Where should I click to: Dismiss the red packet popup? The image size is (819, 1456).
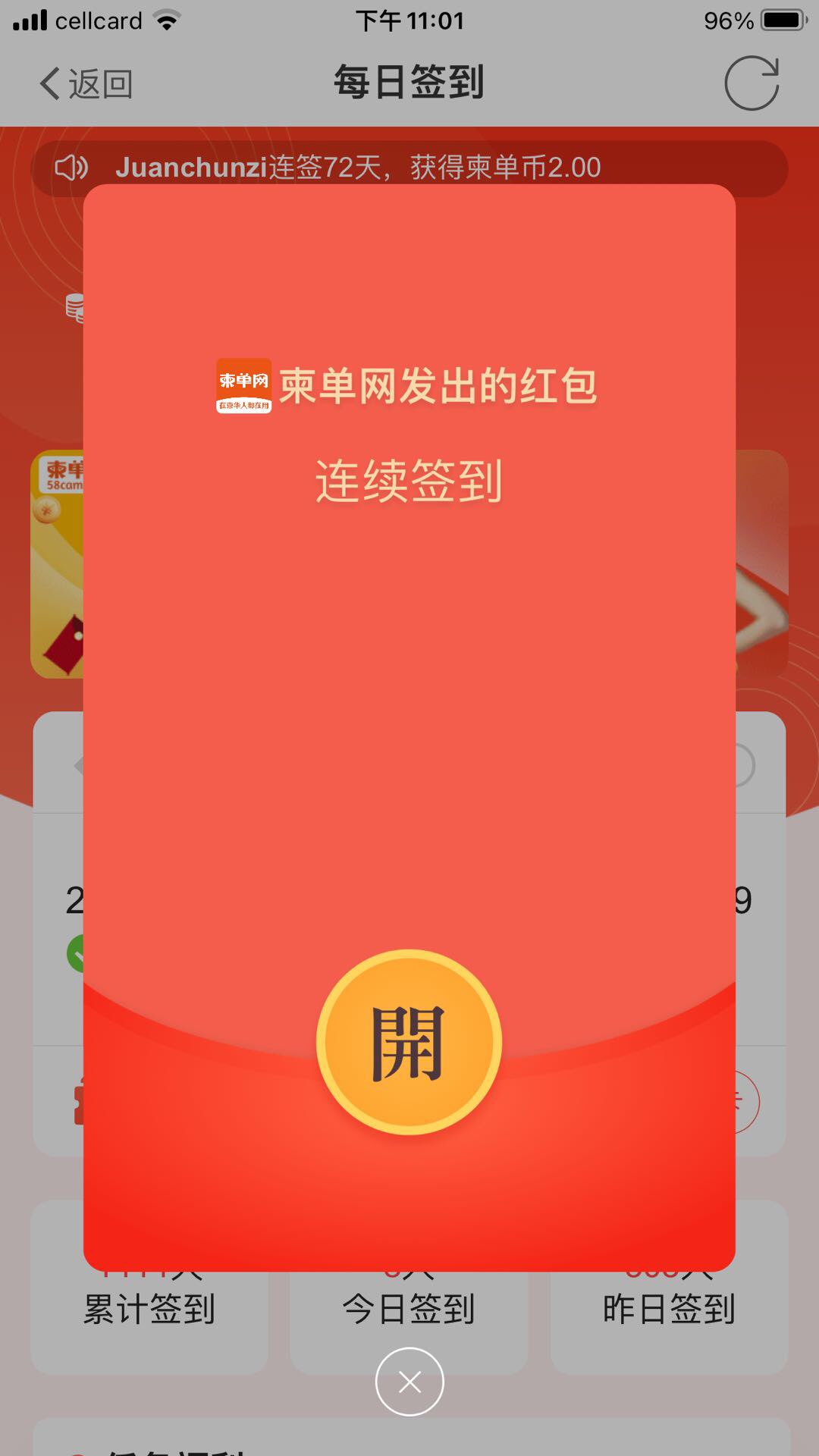(x=409, y=1382)
